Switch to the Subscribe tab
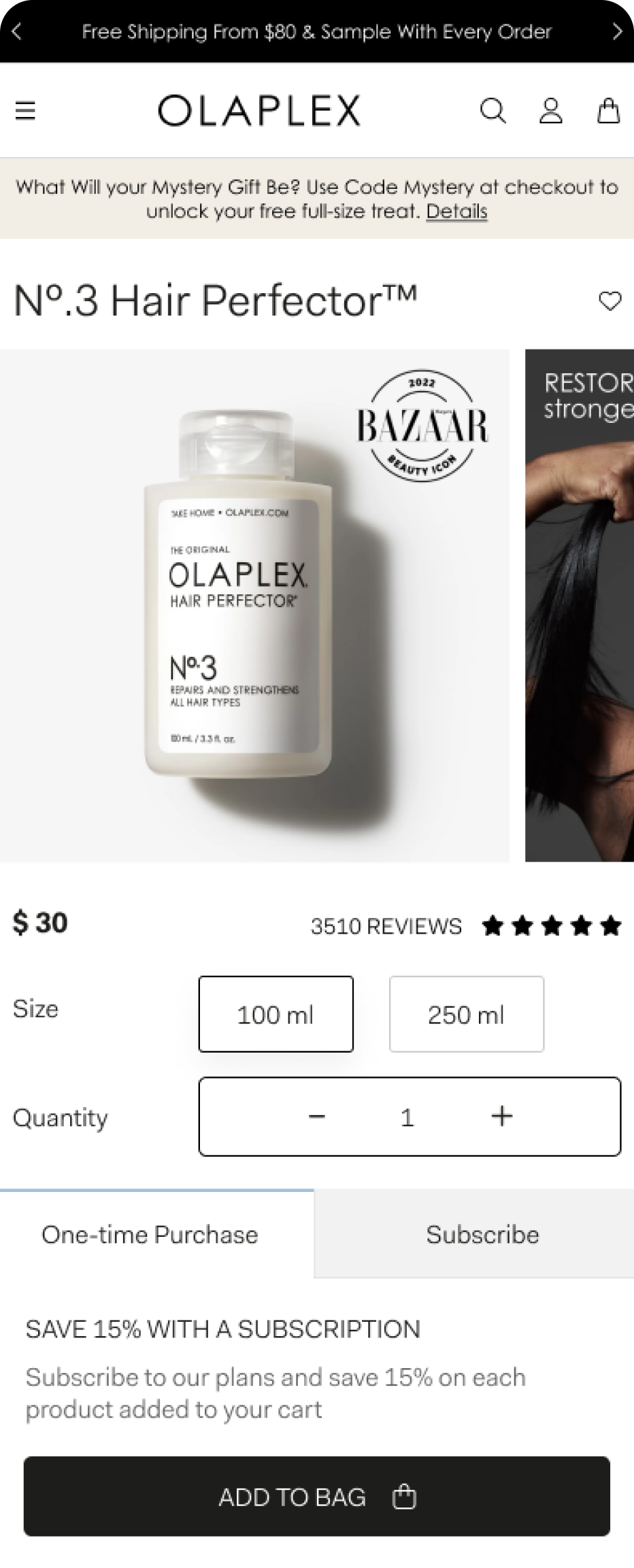The image size is (634, 1568). [x=482, y=1234]
